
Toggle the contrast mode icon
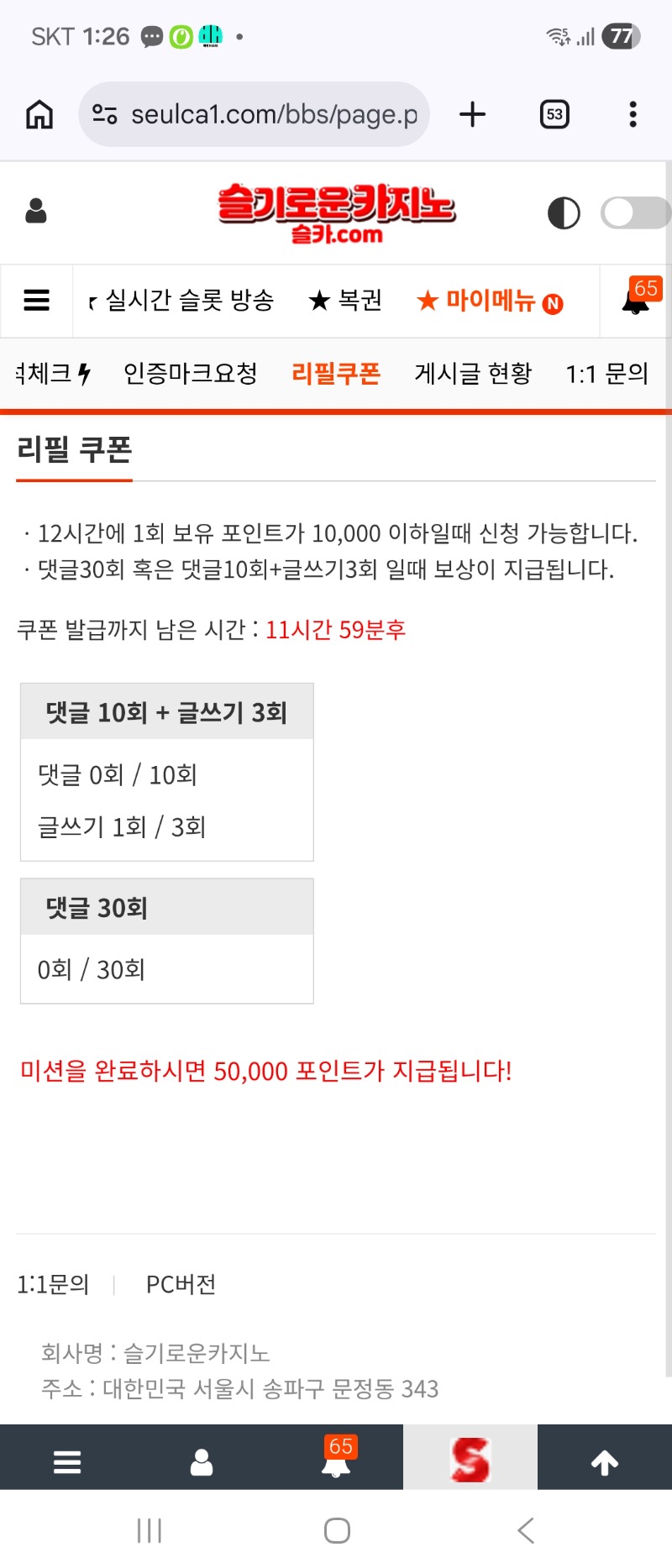click(564, 213)
